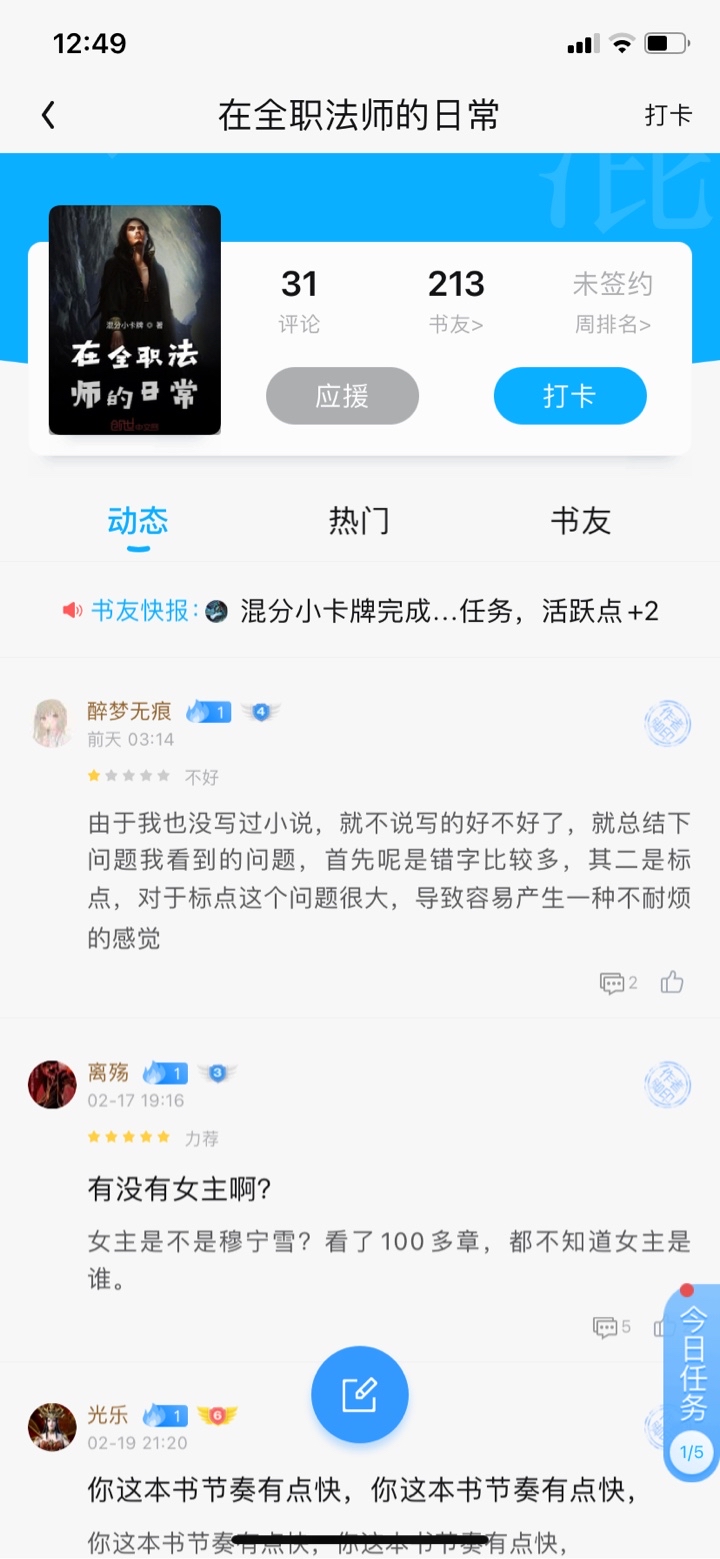Select the 动态 tab

click(x=138, y=521)
